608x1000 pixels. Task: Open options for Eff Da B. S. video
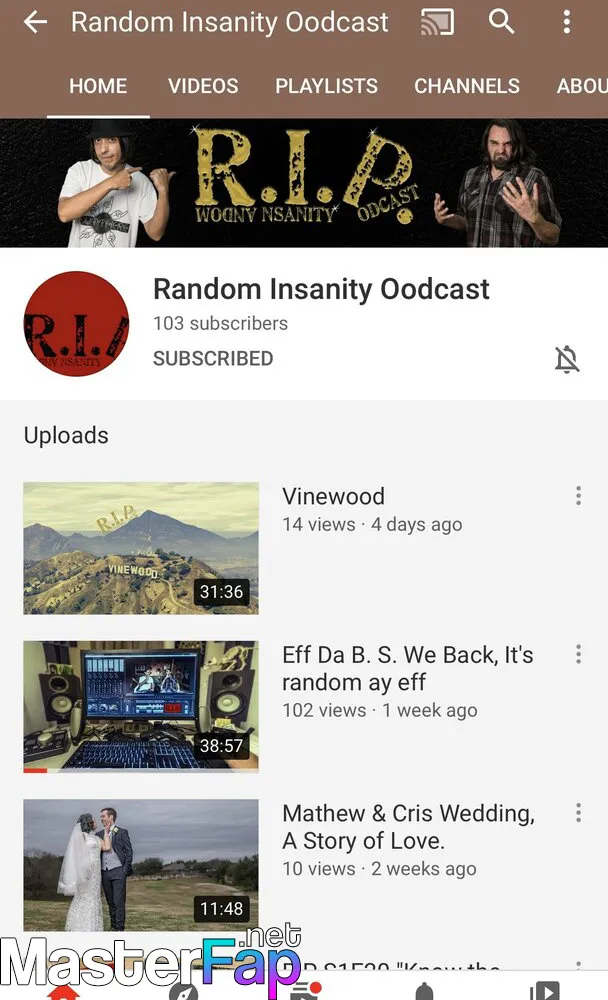(578, 654)
